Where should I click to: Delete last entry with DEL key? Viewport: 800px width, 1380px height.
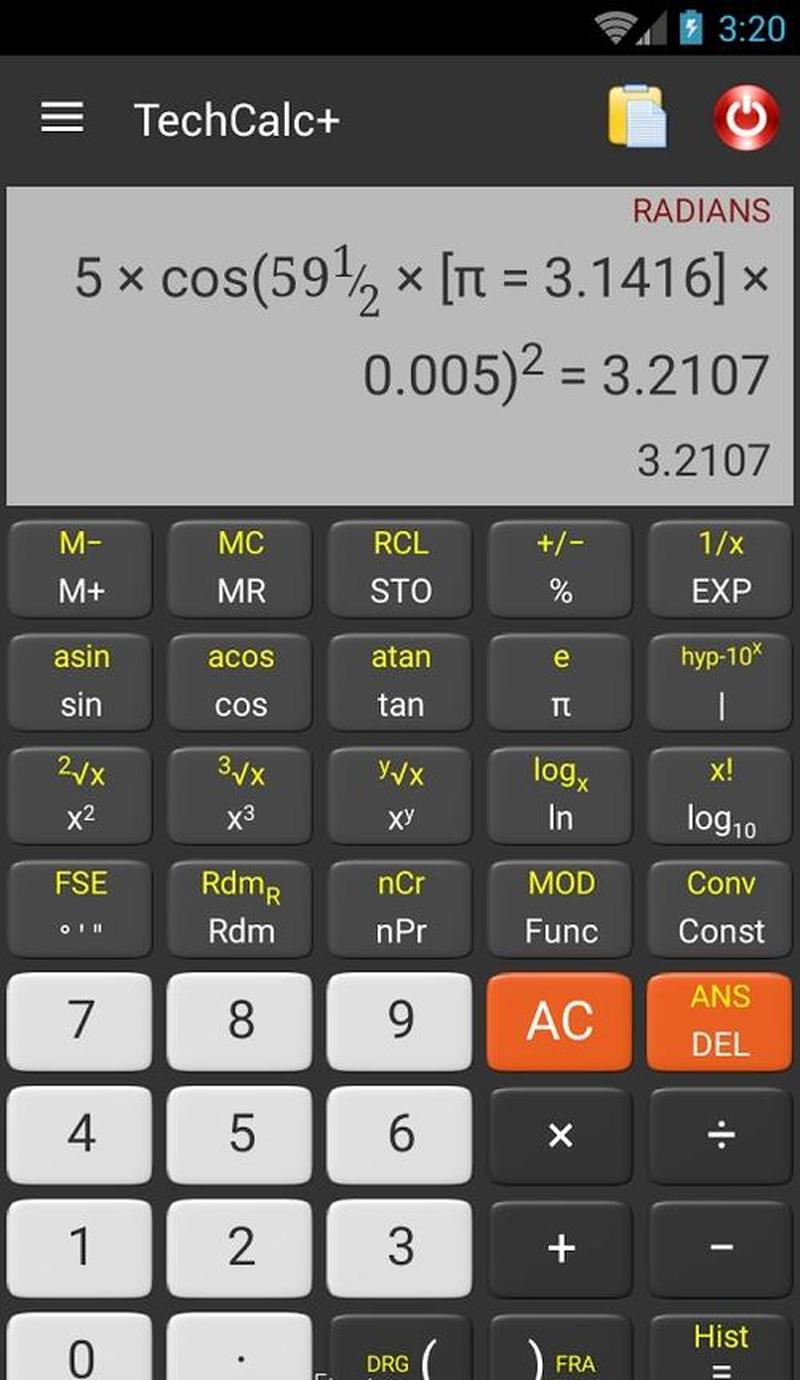[720, 1023]
